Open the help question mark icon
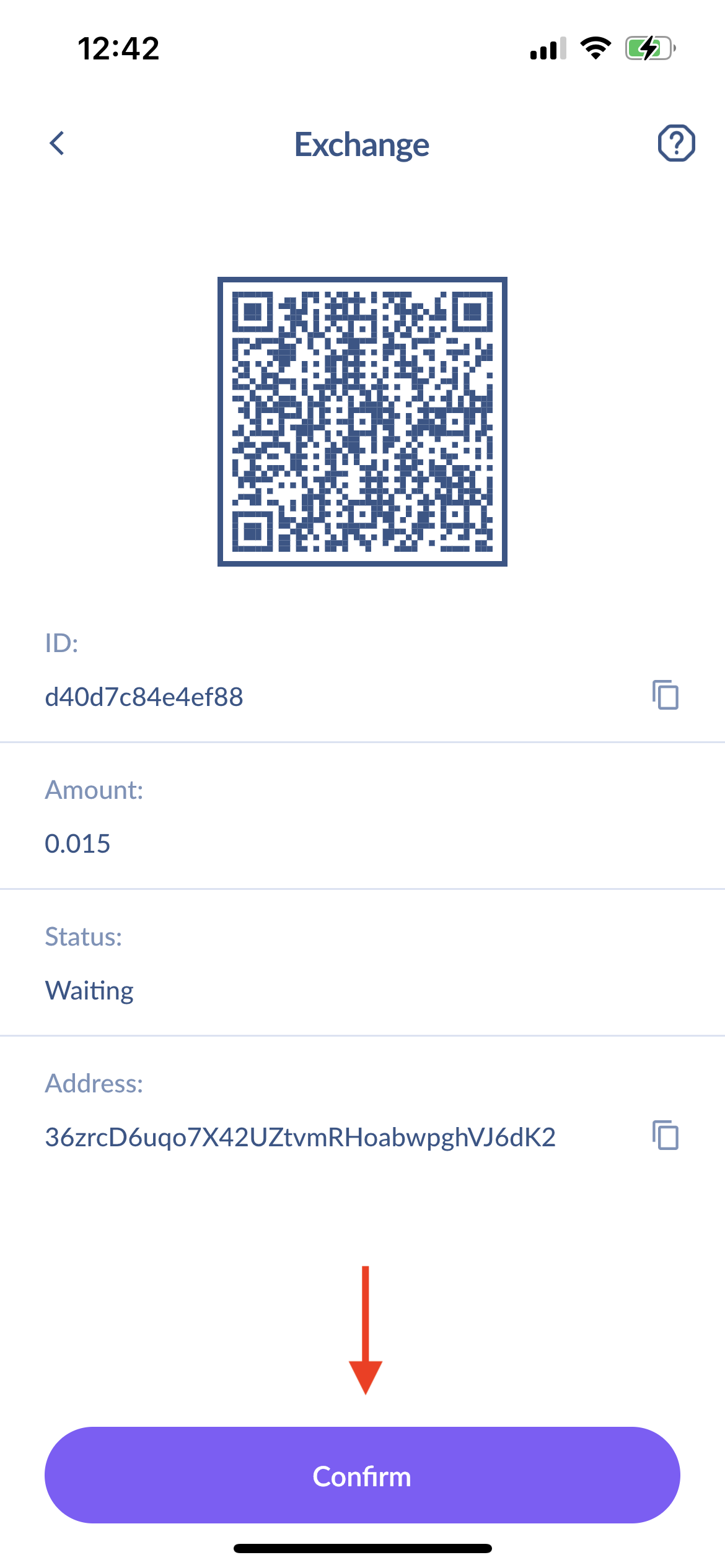Screen dimensions: 725x1568 (676, 144)
